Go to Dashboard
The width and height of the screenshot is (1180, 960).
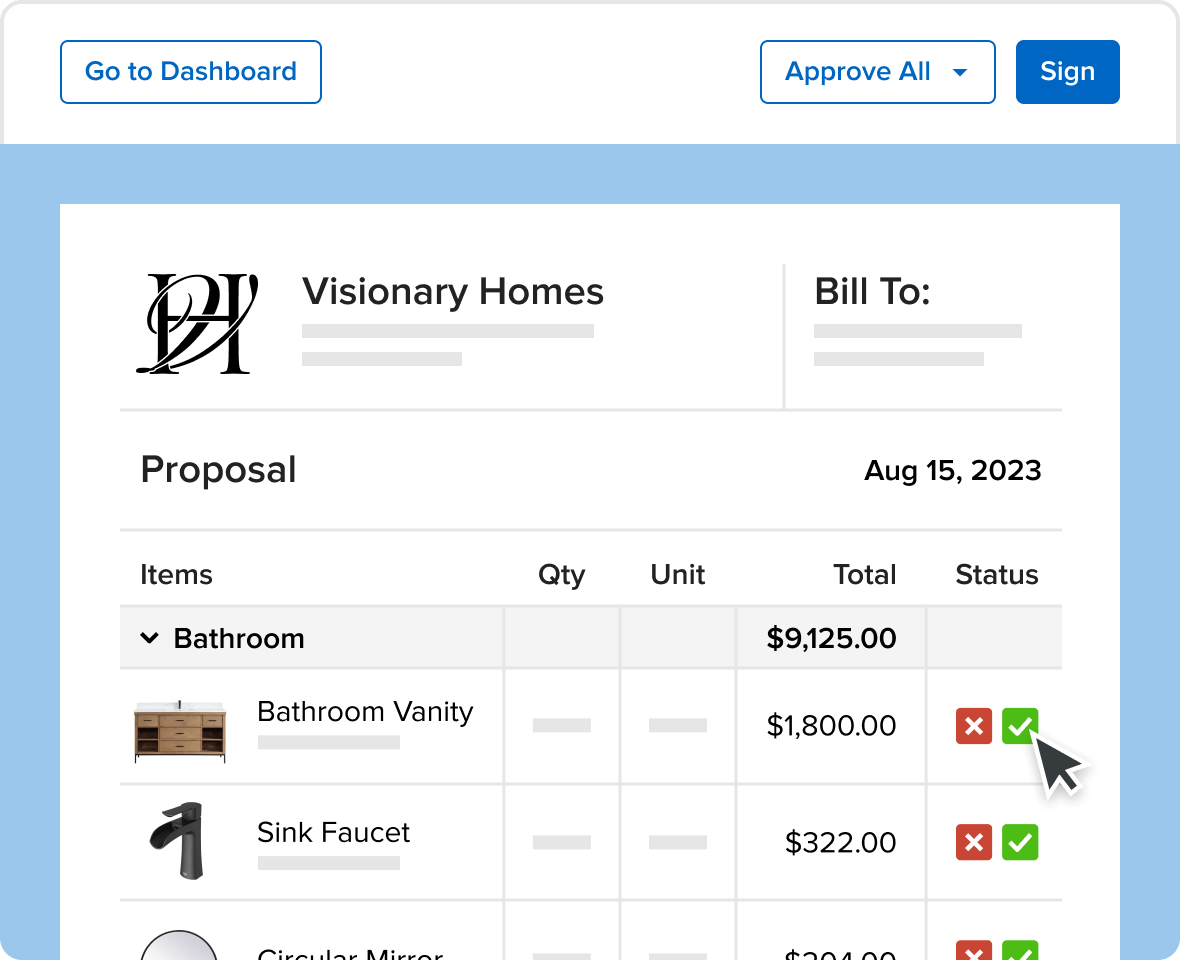(x=190, y=72)
